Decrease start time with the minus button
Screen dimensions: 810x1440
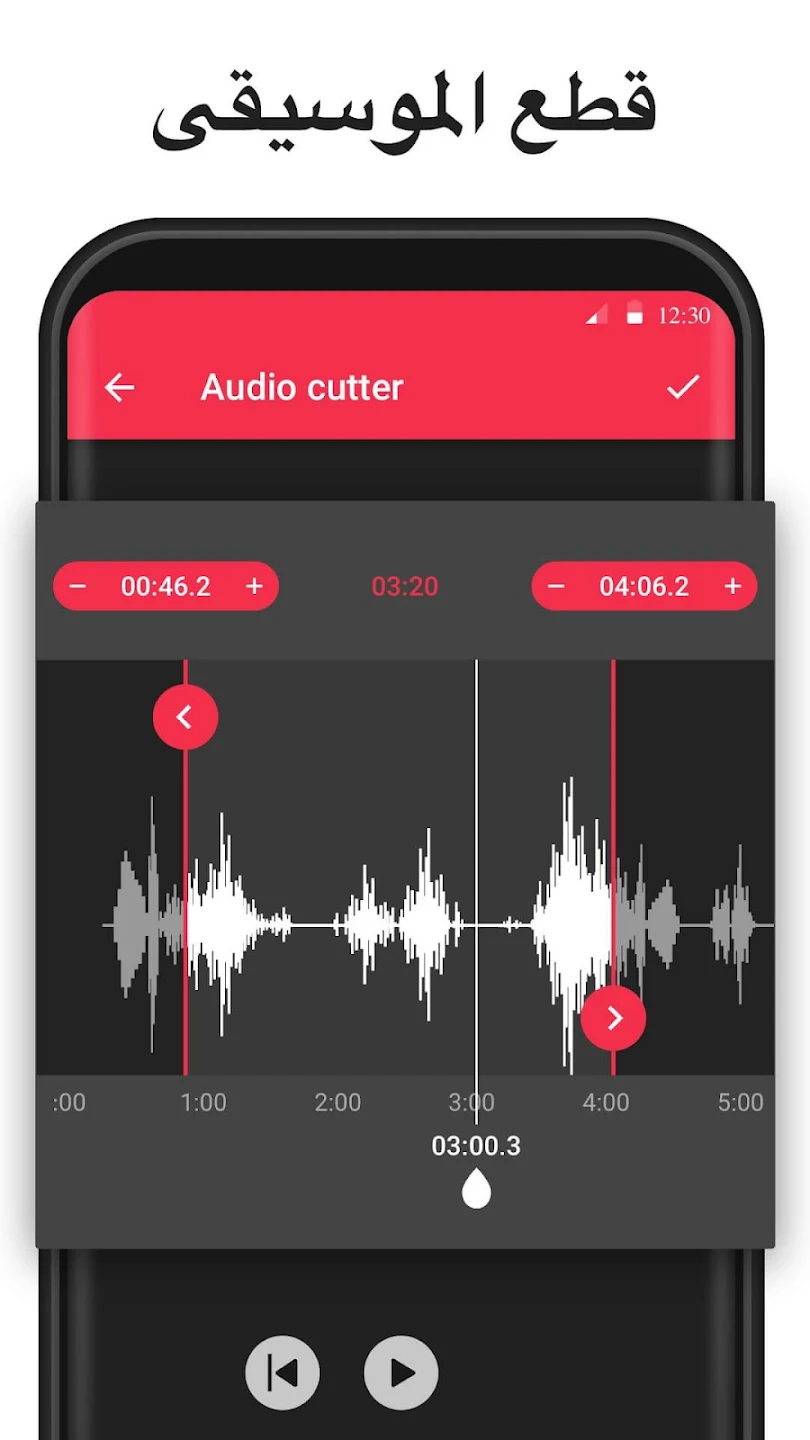[81, 586]
